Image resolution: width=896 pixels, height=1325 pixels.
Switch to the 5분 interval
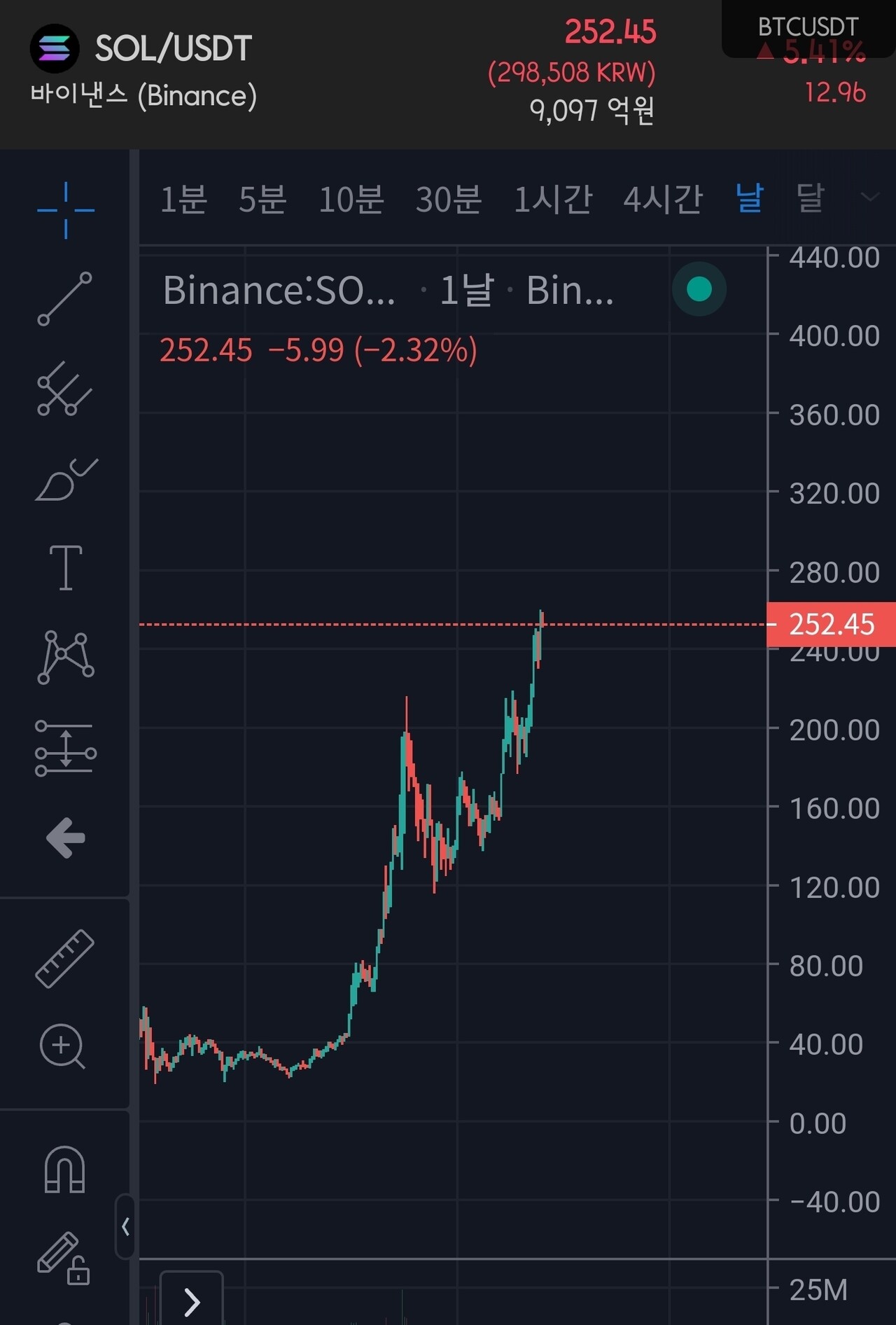click(262, 200)
